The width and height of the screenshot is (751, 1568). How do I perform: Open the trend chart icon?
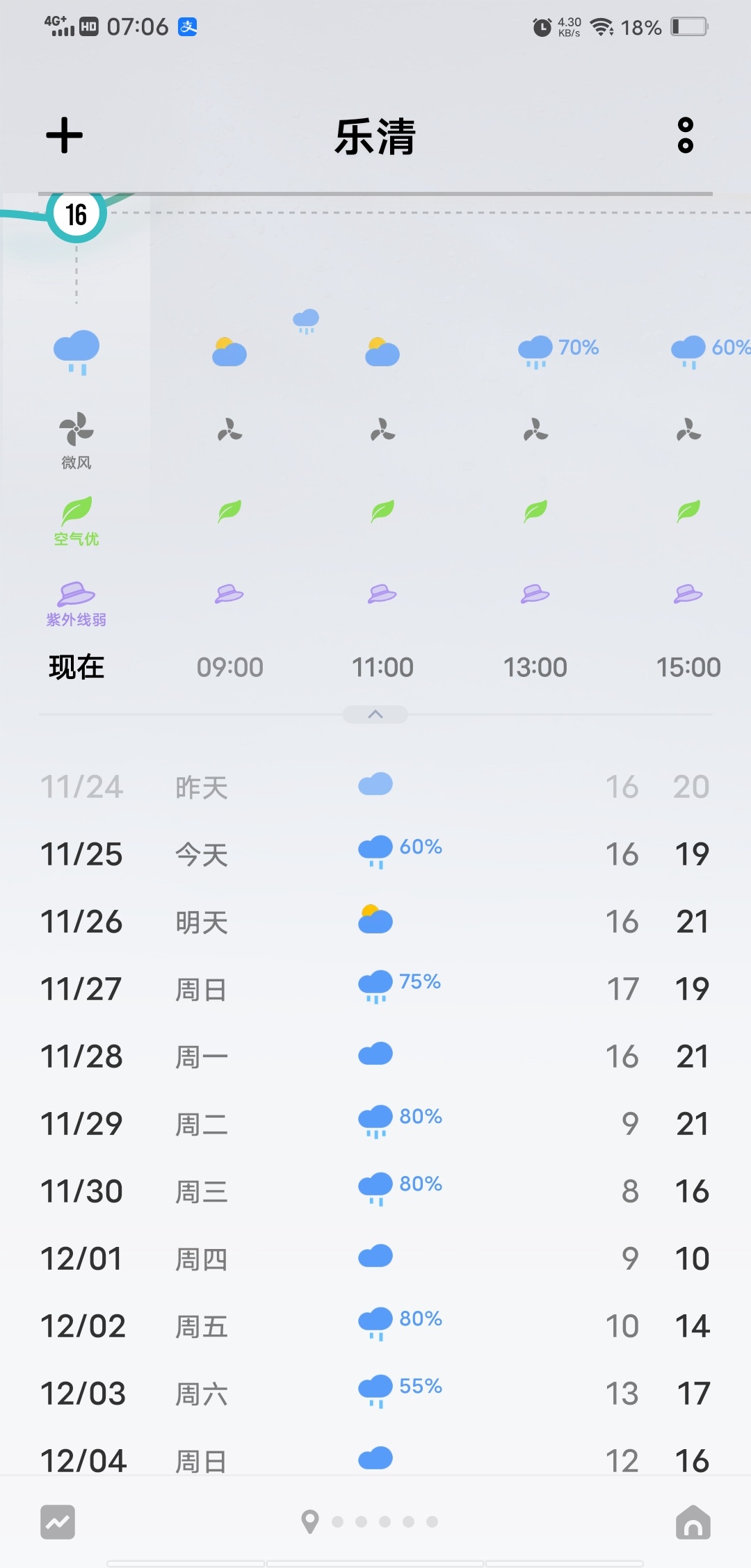pos(58,1522)
